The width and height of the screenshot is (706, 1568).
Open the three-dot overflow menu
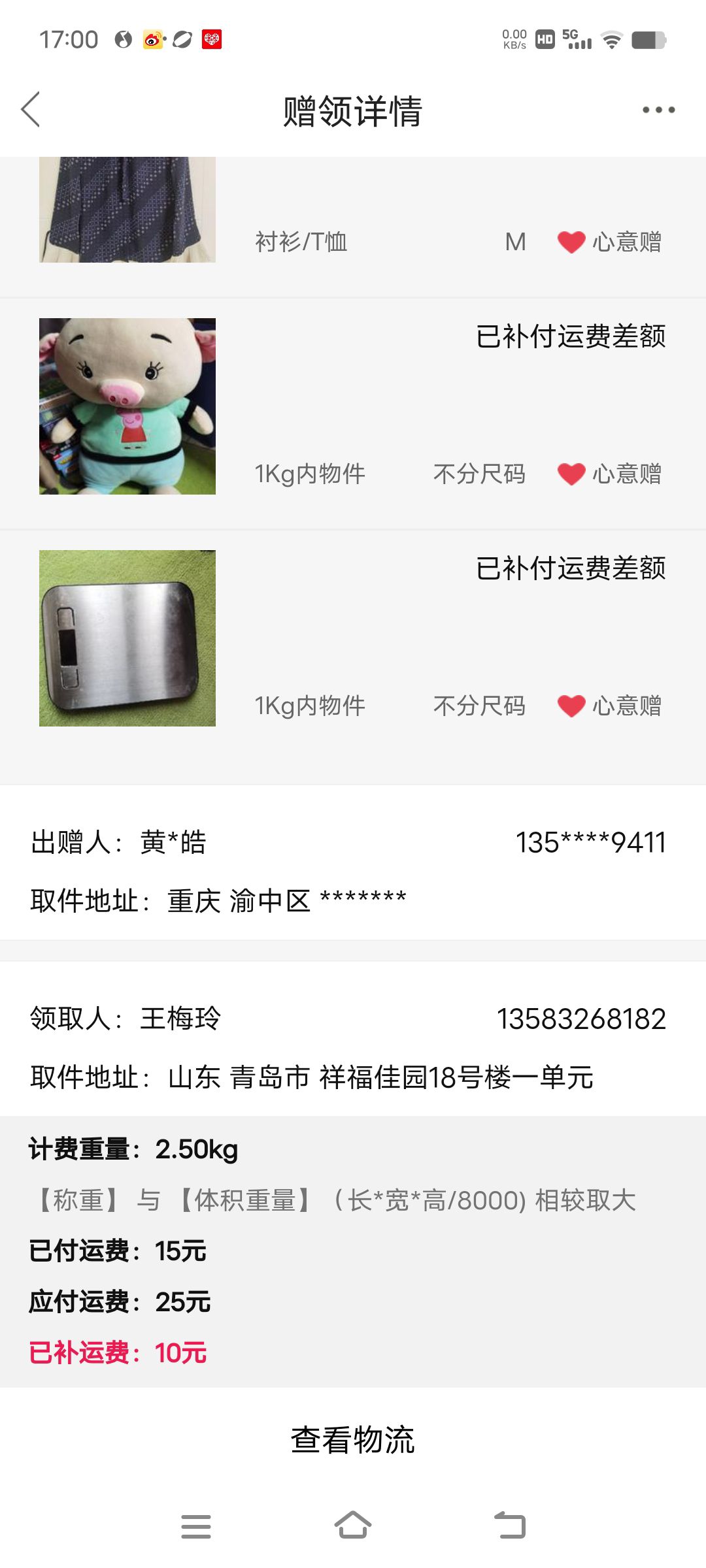(658, 110)
